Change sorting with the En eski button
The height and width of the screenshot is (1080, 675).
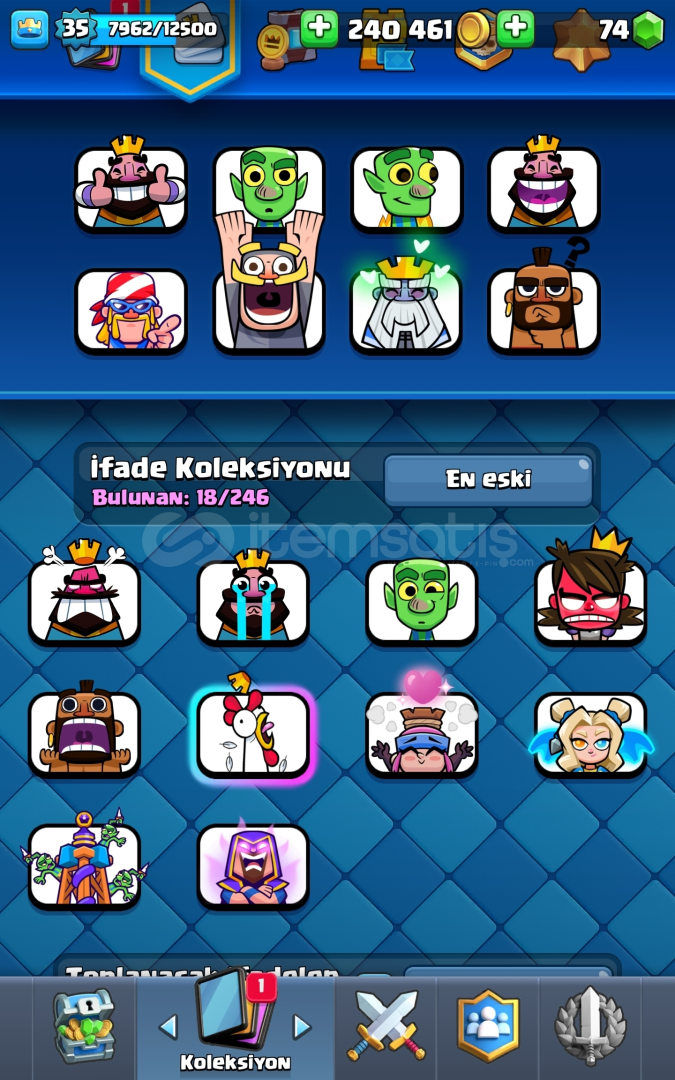click(488, 479)
